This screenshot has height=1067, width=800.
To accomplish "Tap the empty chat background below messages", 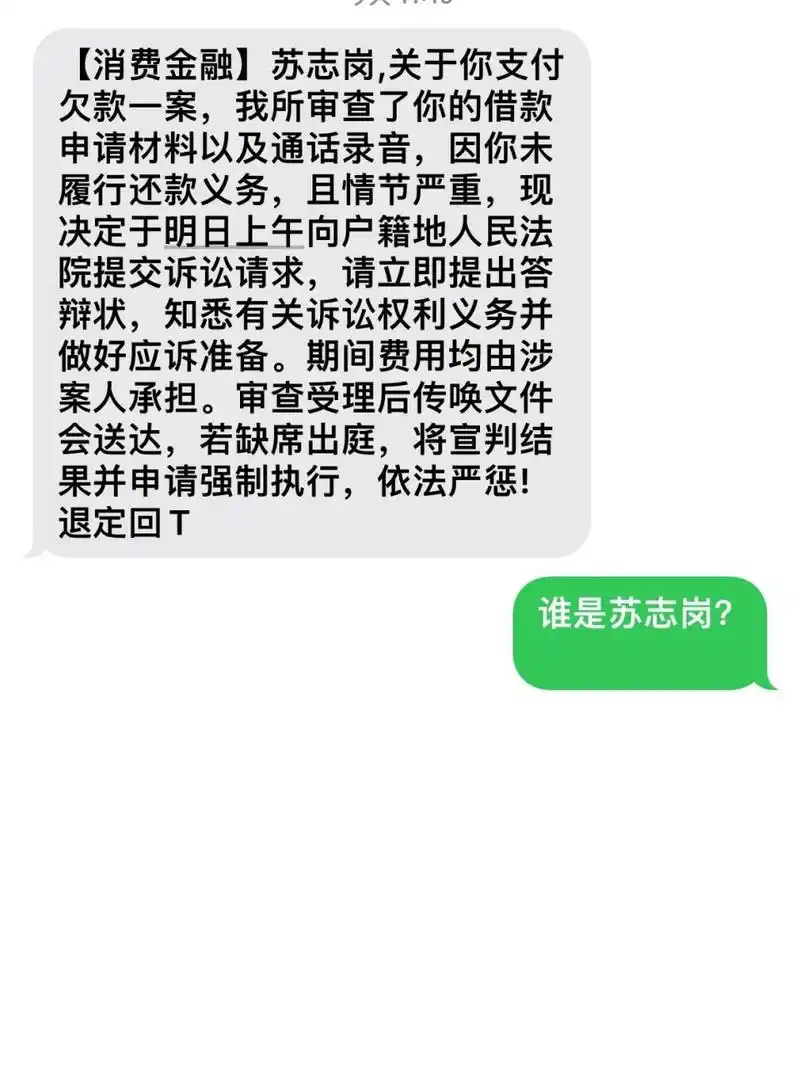I will (400, 880).
